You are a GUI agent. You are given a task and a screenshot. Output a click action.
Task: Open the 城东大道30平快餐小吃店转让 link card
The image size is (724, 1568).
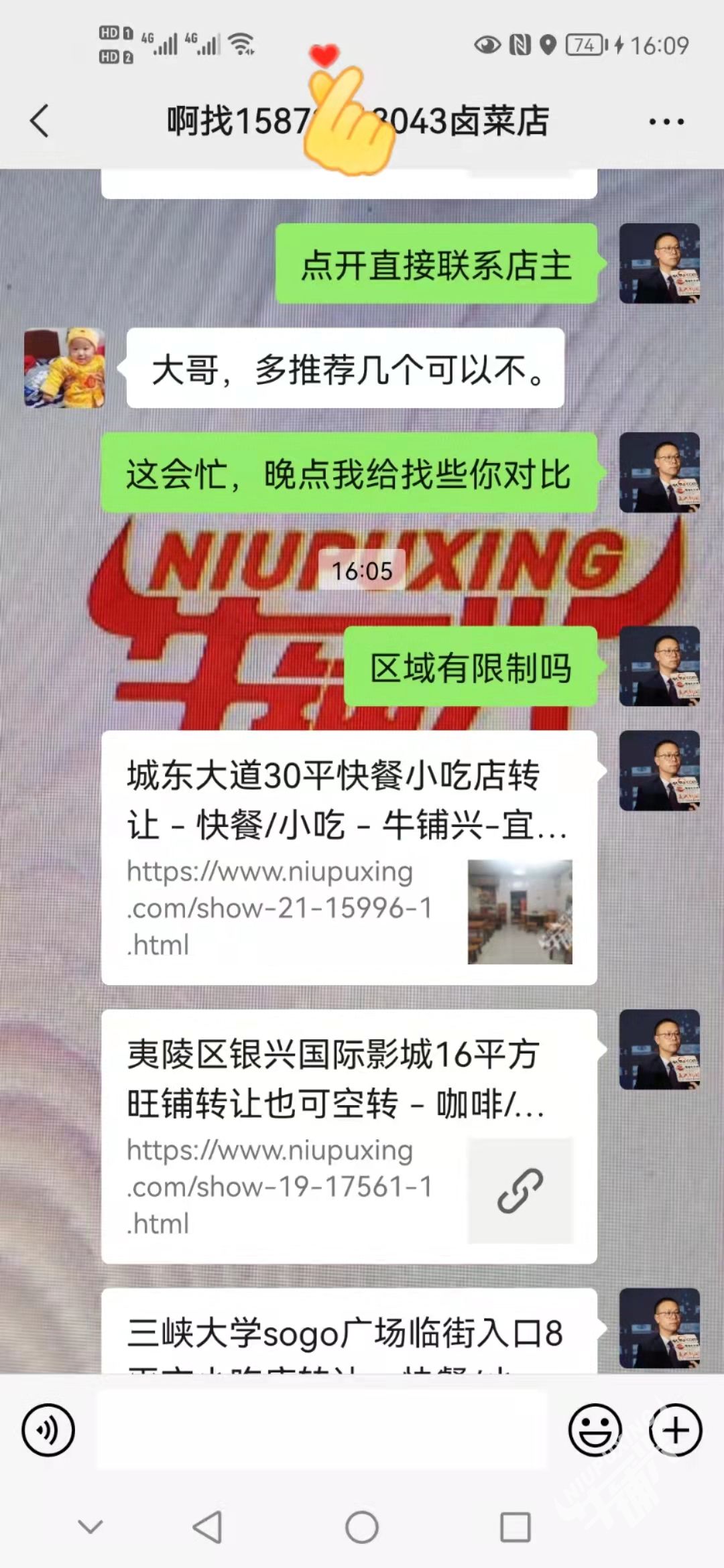click(349, 857)
